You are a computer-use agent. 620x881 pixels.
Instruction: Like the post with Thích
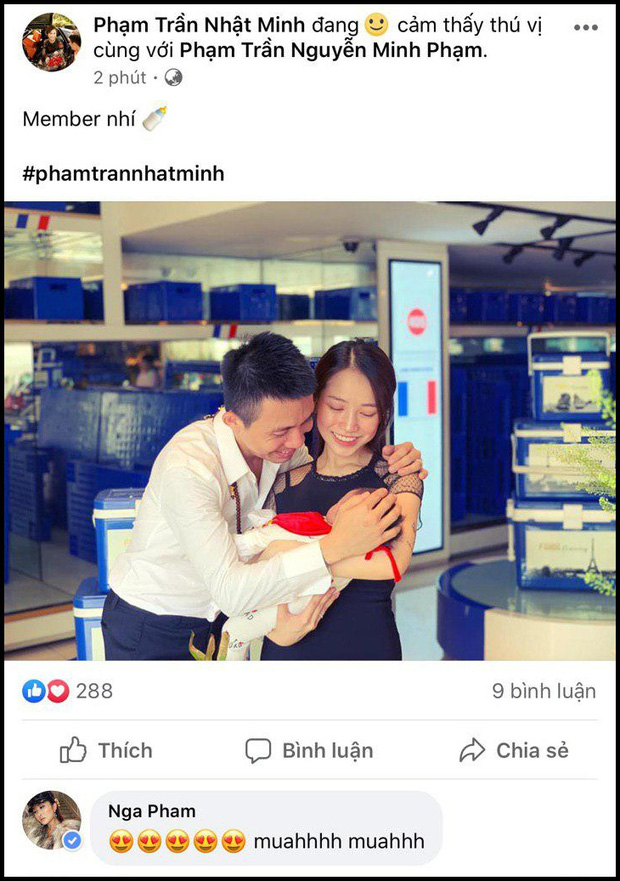click(x=106, y=750)
